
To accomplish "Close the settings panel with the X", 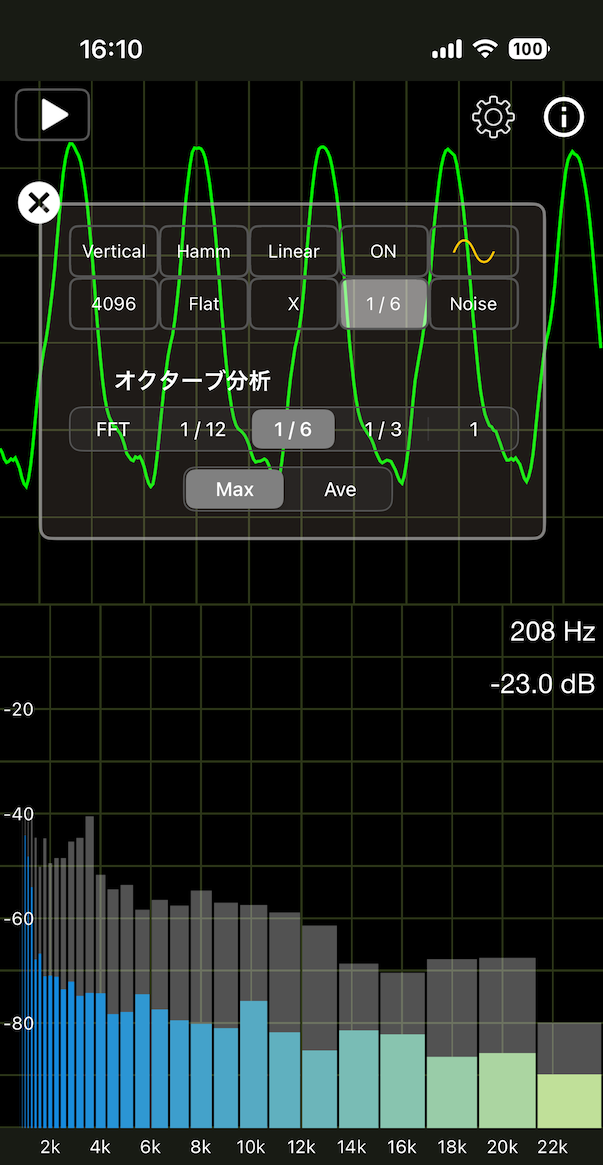I will pos(39,202).
